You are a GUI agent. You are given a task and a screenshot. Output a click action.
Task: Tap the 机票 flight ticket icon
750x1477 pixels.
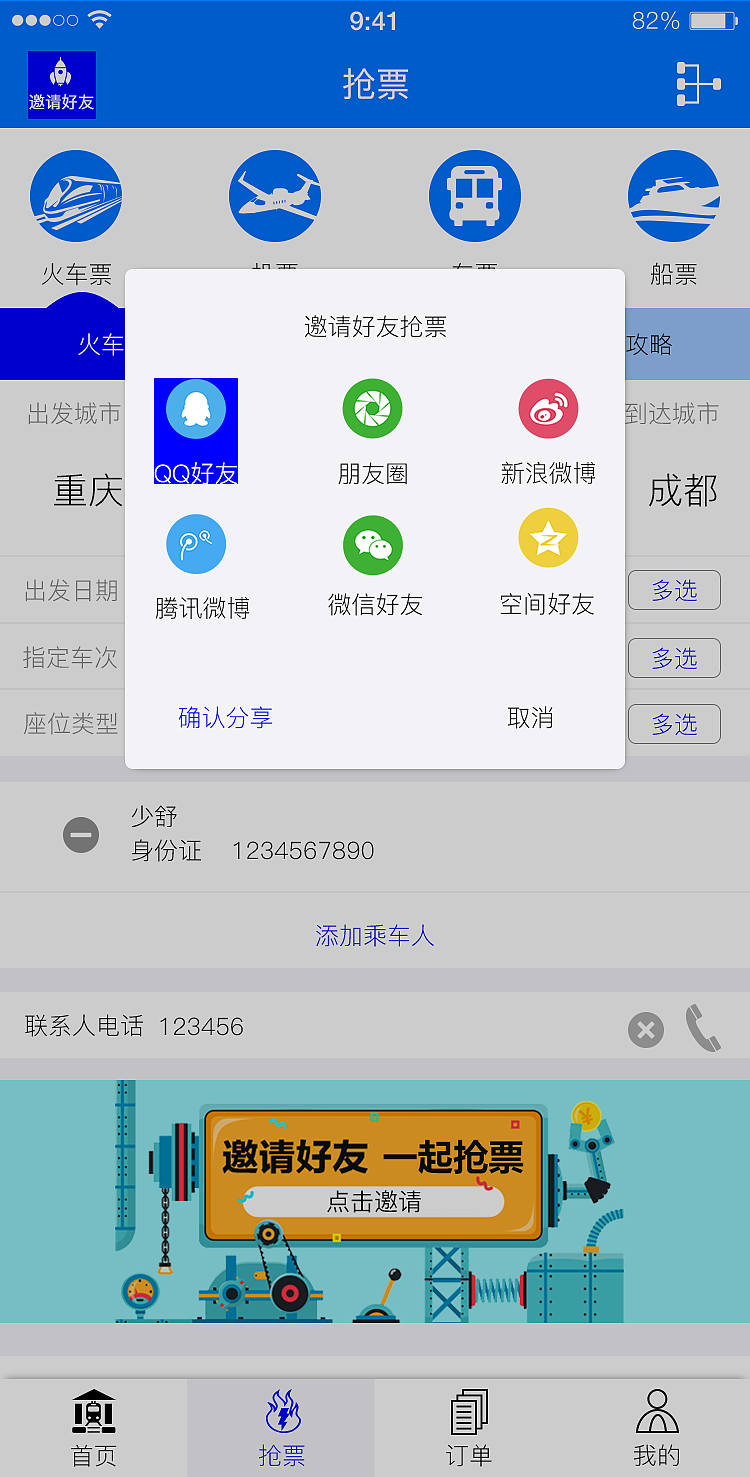[x=275, y=195]
